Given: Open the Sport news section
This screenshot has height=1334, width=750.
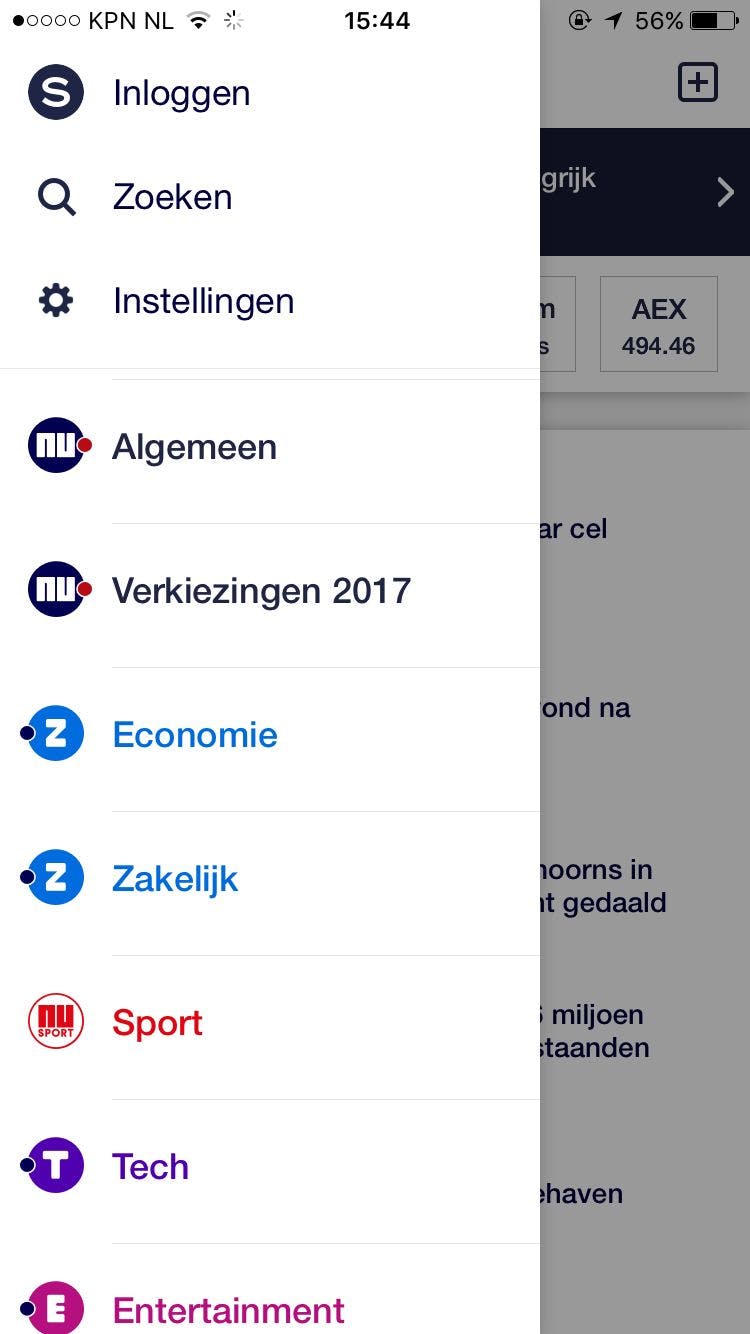Looking at the screenshot, I should [x=157, y=1023].
